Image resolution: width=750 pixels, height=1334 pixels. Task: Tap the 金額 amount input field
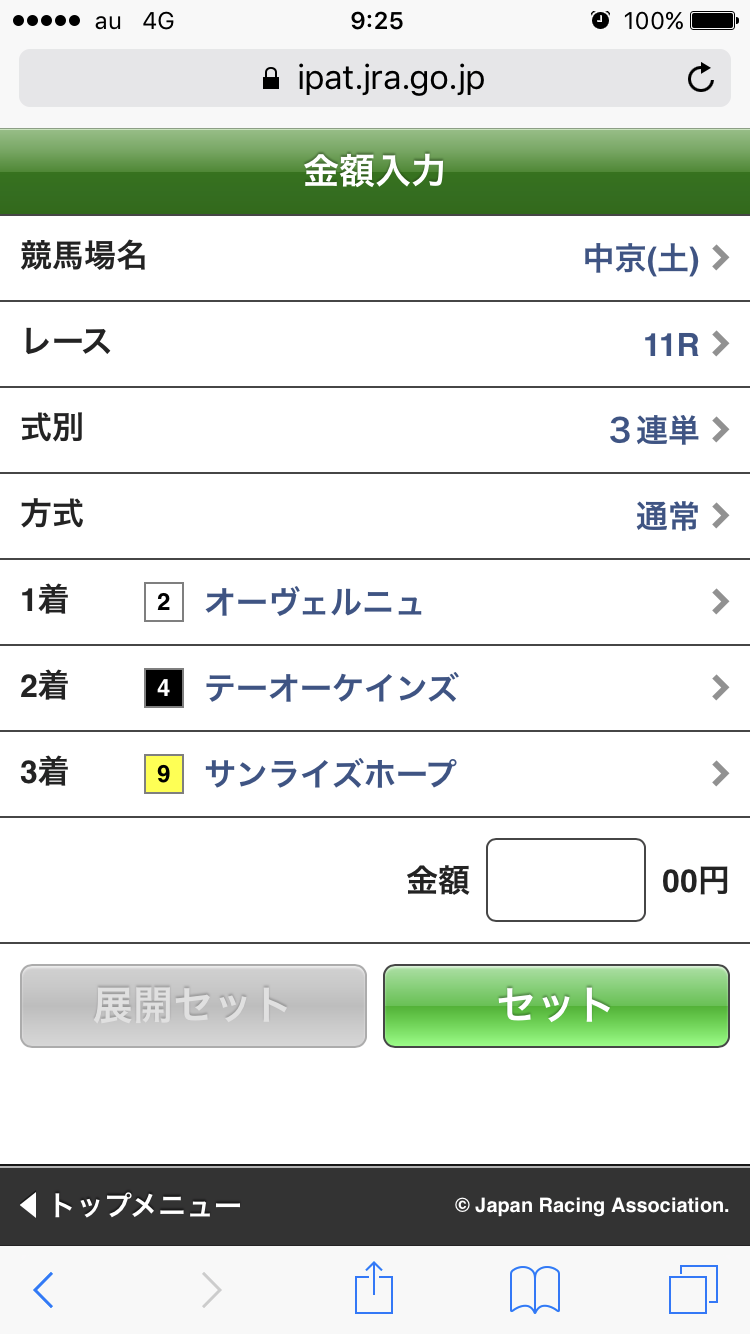(x=565, y=879)
